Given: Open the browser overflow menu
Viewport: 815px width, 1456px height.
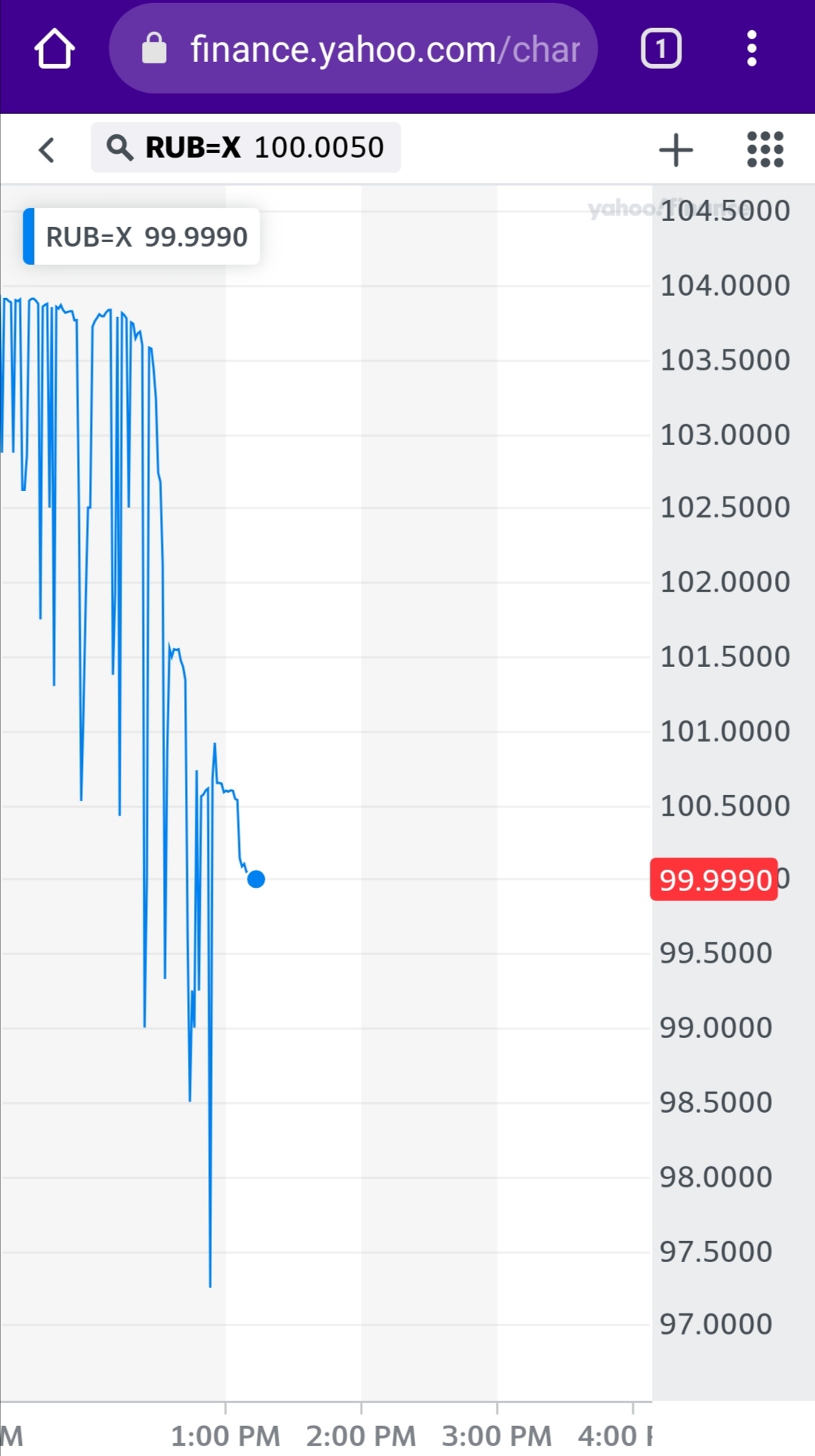Looking at the screenshot, I should tap(751, 49).
